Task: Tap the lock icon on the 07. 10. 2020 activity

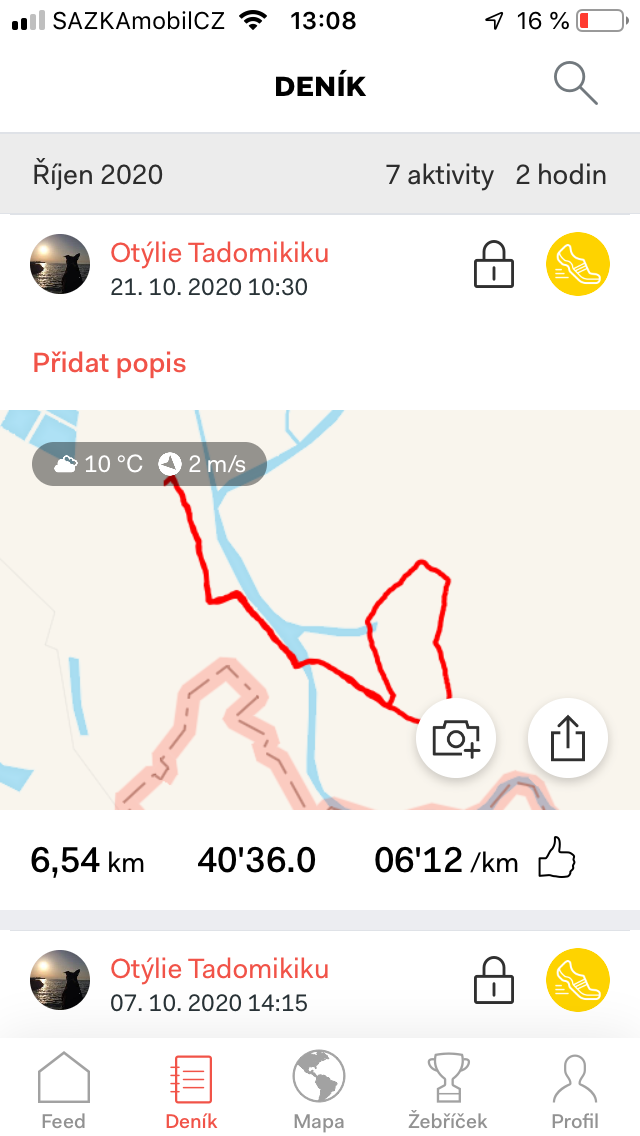Action: 494,980
